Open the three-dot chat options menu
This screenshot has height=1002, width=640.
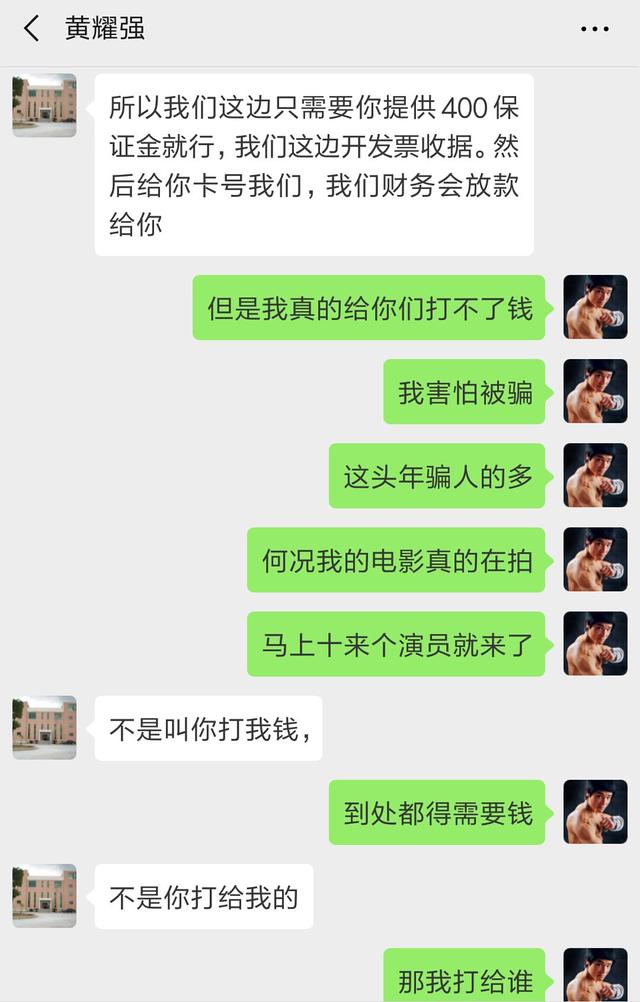[594, 29]
